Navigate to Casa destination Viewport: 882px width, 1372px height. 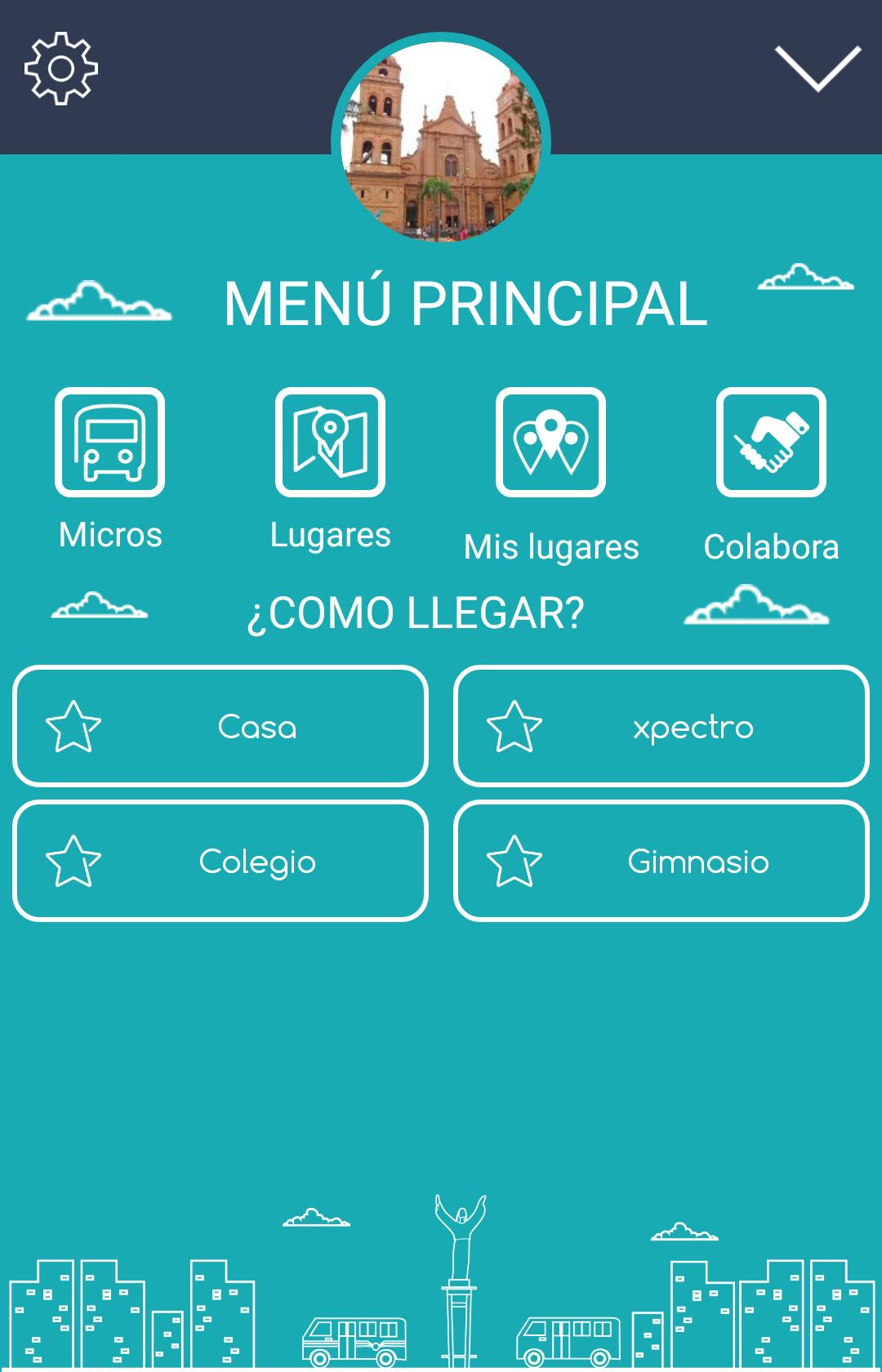click(x=258, y=727)
